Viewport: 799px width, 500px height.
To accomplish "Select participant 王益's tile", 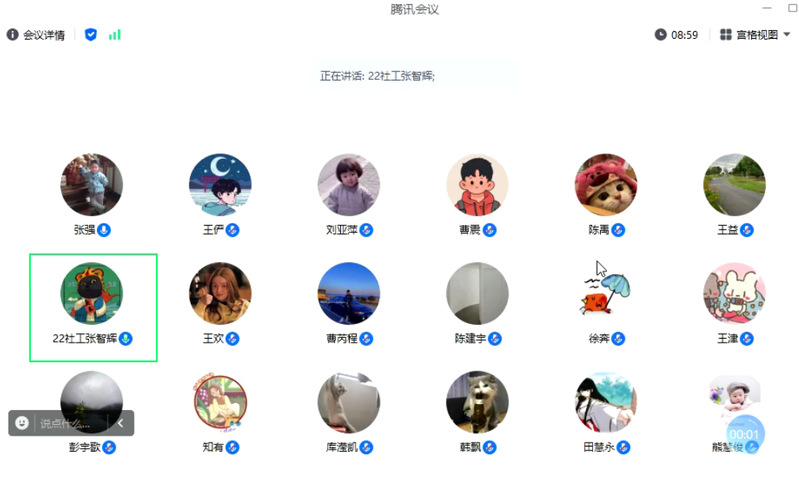I will tap(735, 185).
